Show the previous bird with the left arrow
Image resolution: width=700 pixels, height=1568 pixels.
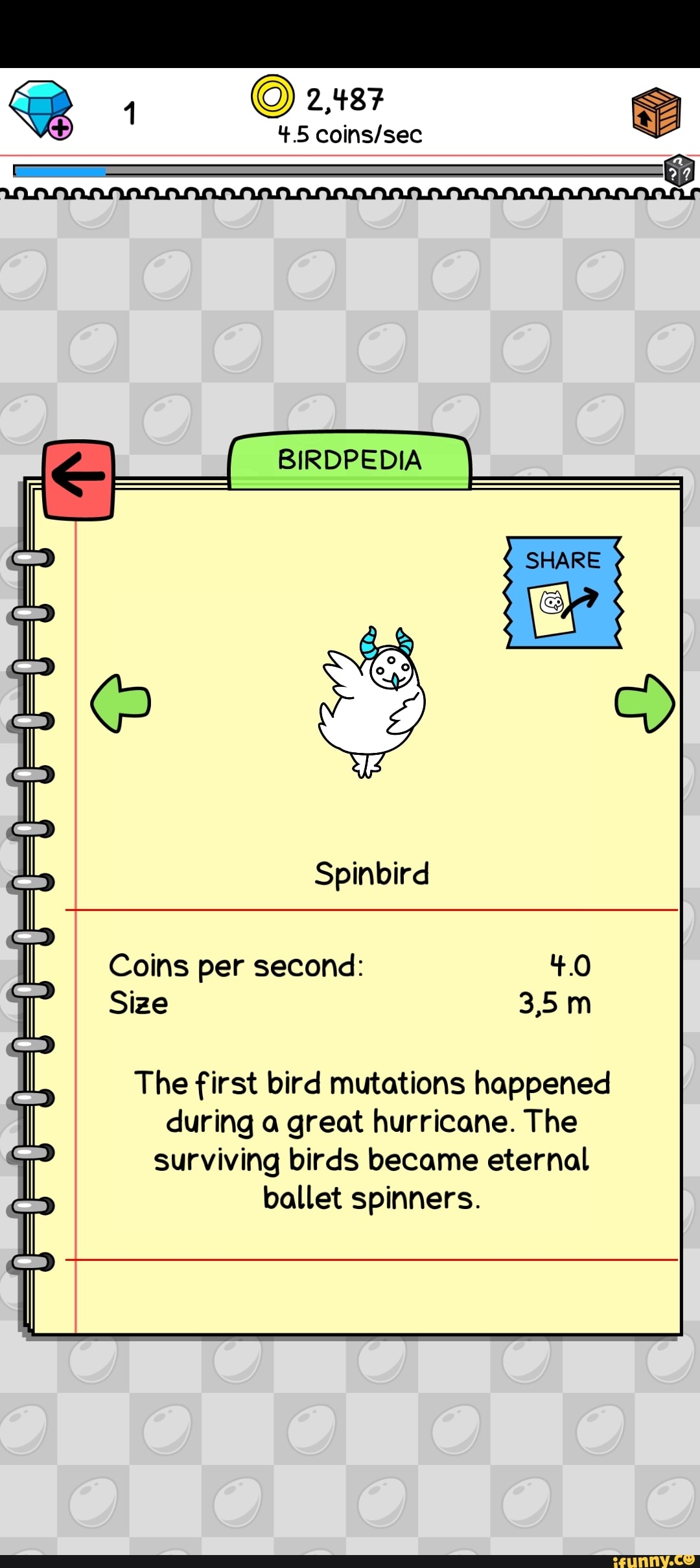tap(121, 703)
